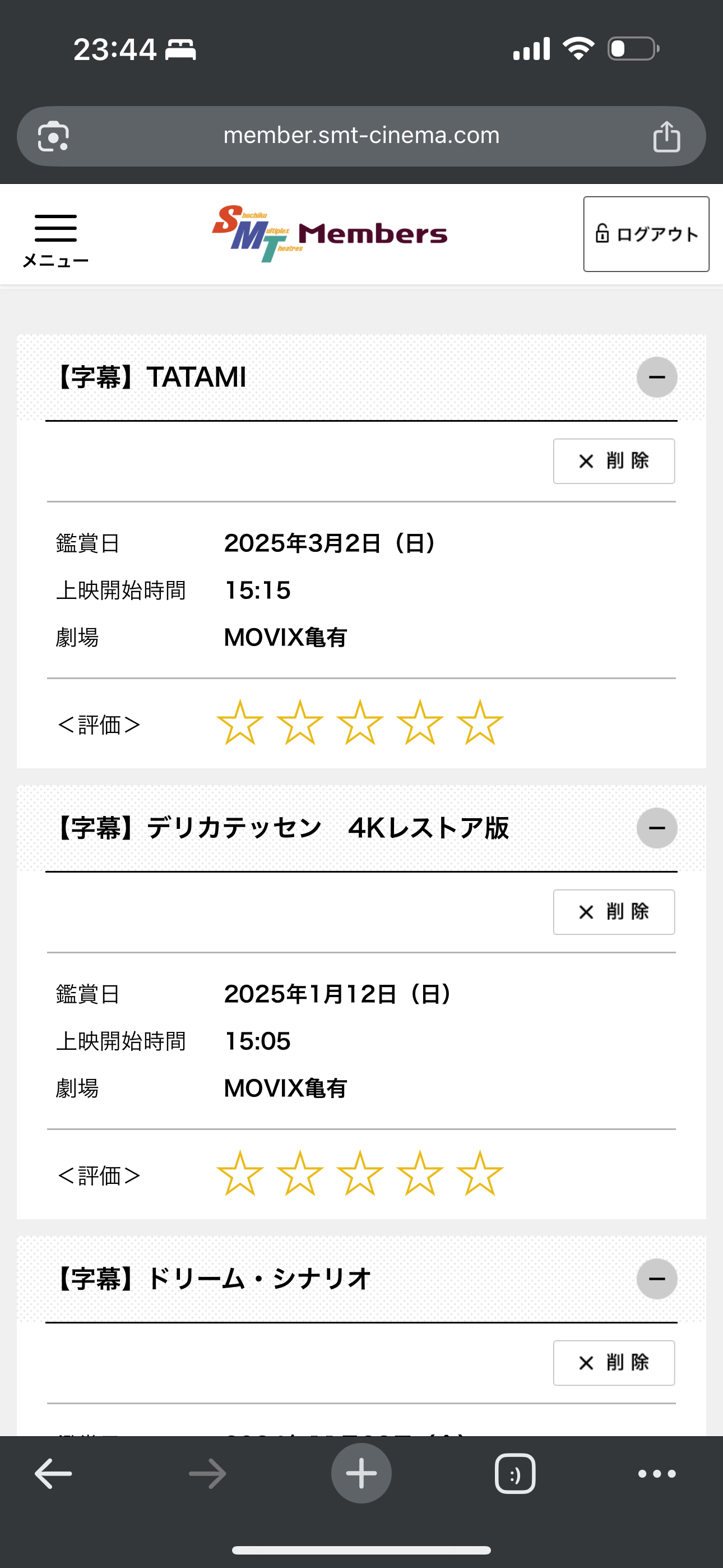Open a new tab with plus button
Screen dimensions: 723x1568
[x=361, y=1473]
